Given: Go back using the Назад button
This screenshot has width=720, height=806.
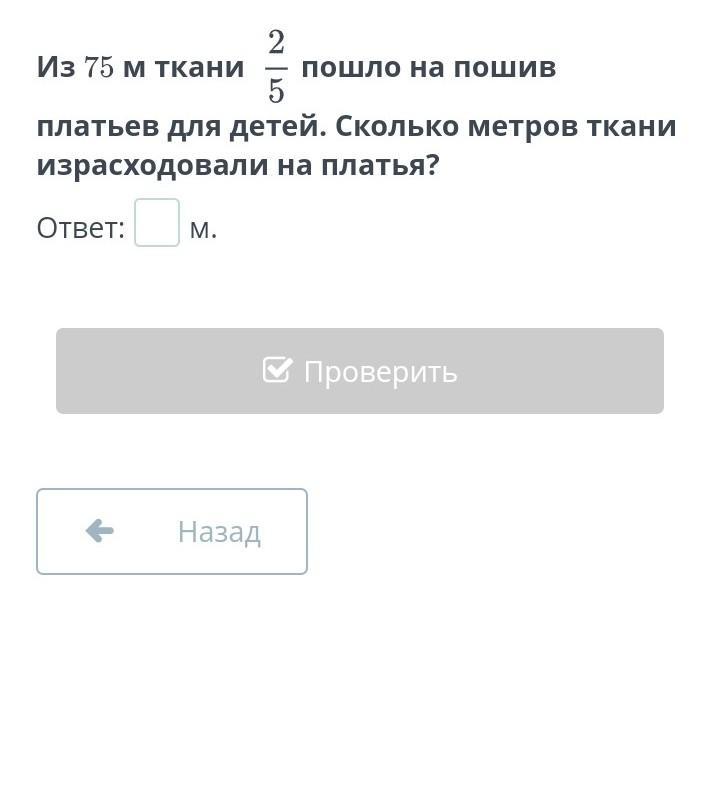Looking at the screenshot, I should coord(172,531).
